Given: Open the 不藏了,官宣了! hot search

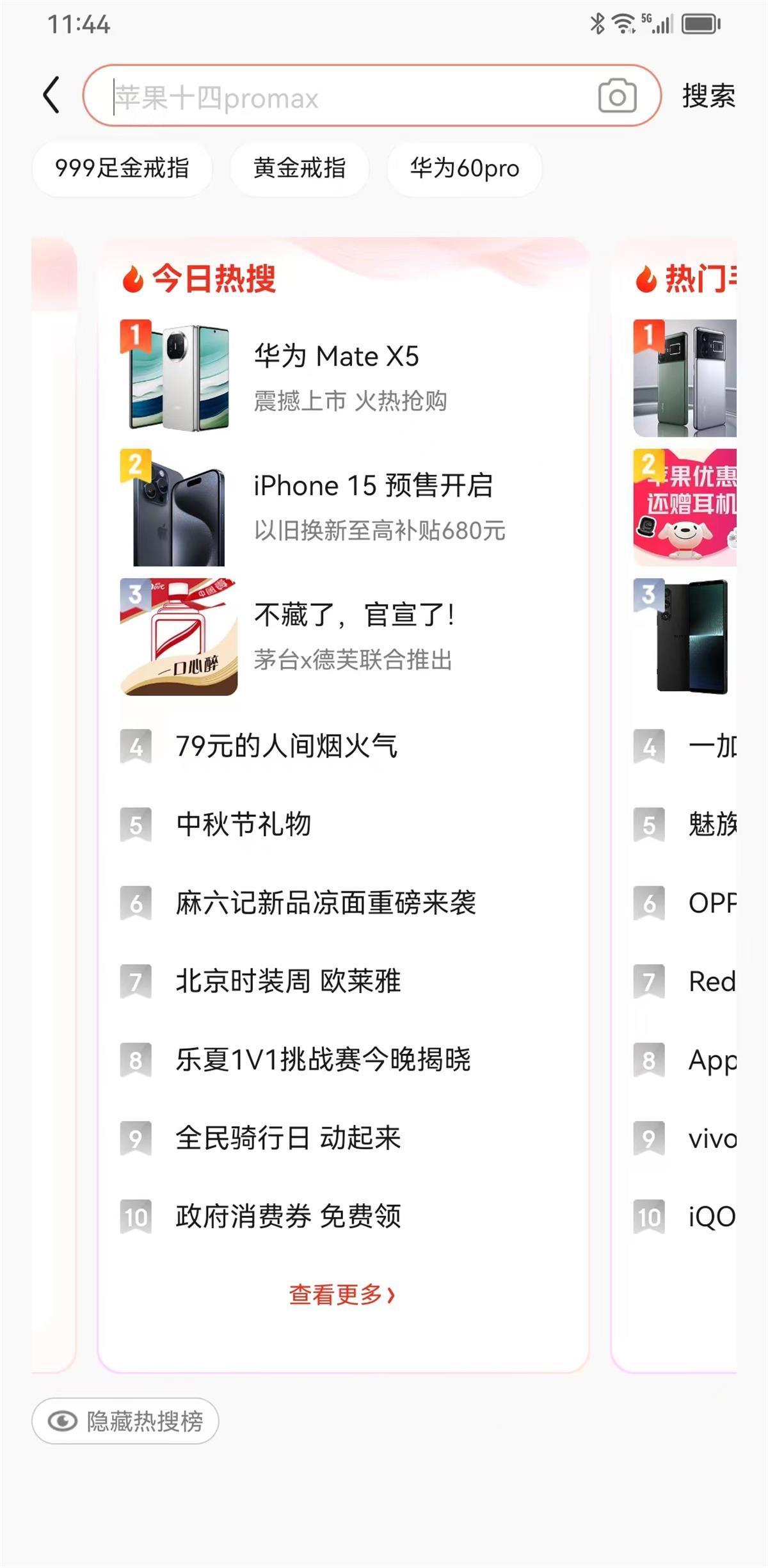Looking at the screenshot, I should pos(354,635).
